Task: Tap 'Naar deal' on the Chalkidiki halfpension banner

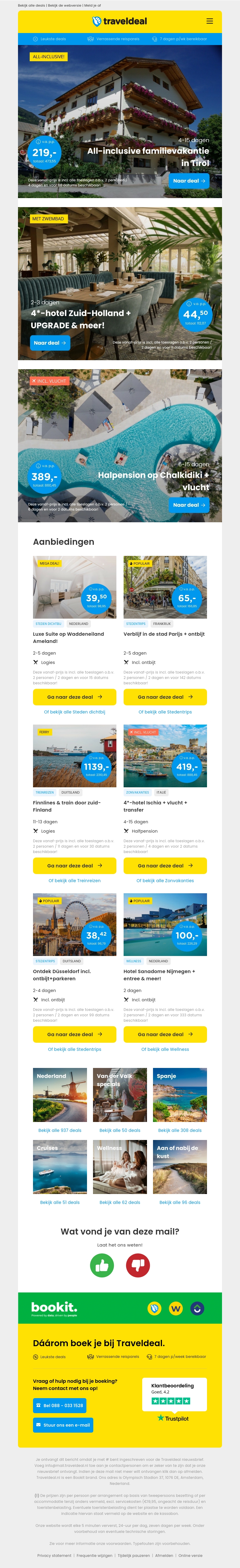Action: pyautogui.click(x=189, y=505)
